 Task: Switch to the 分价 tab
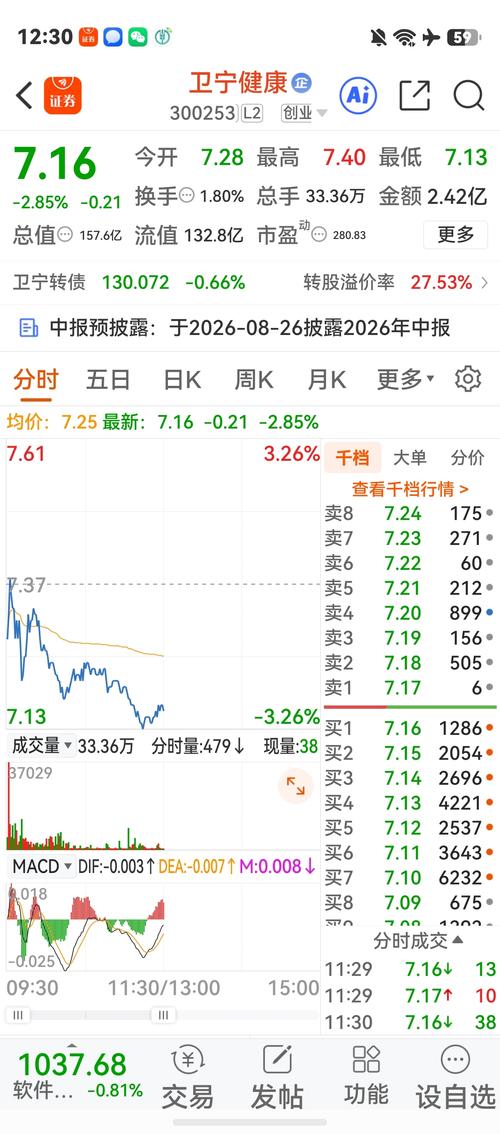[467, 458]
